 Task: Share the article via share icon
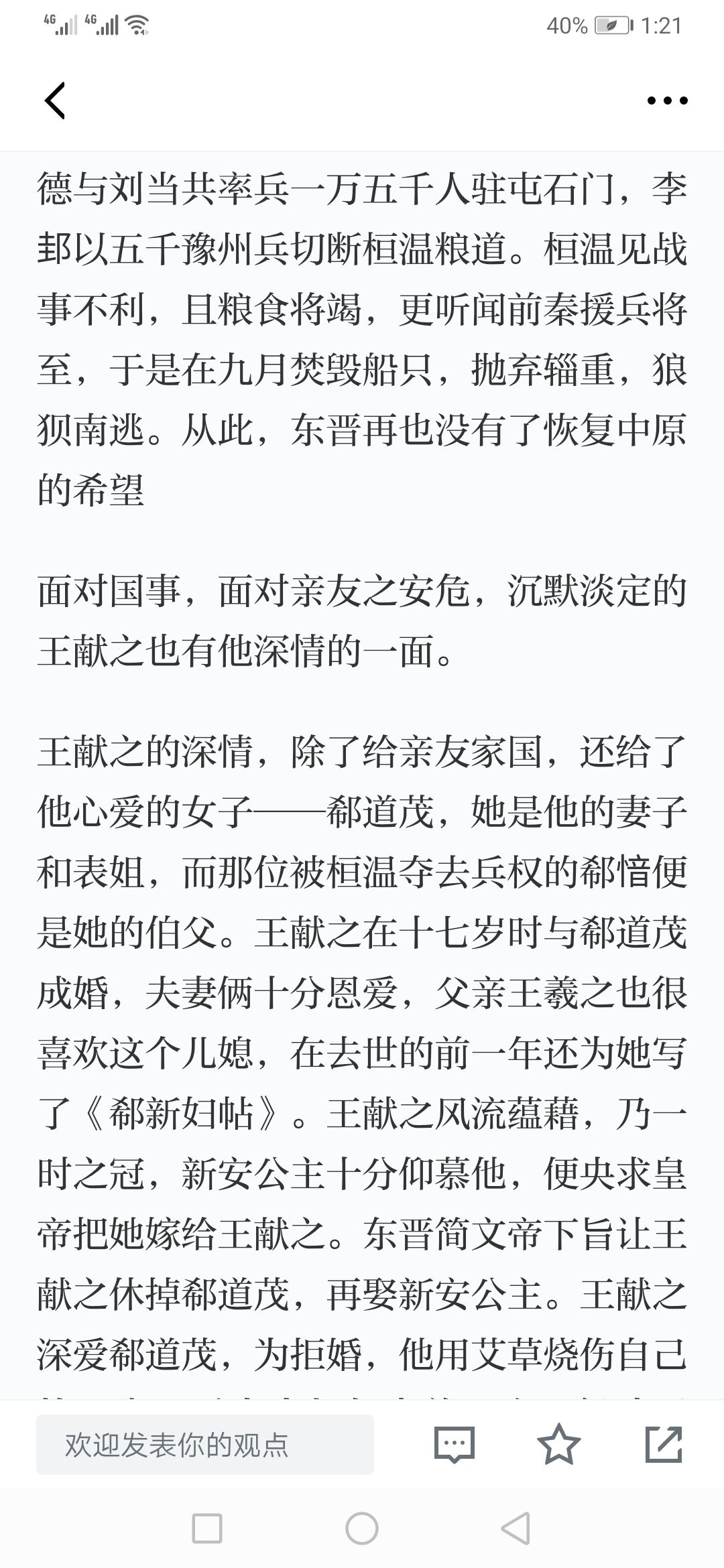(664, 1443)
